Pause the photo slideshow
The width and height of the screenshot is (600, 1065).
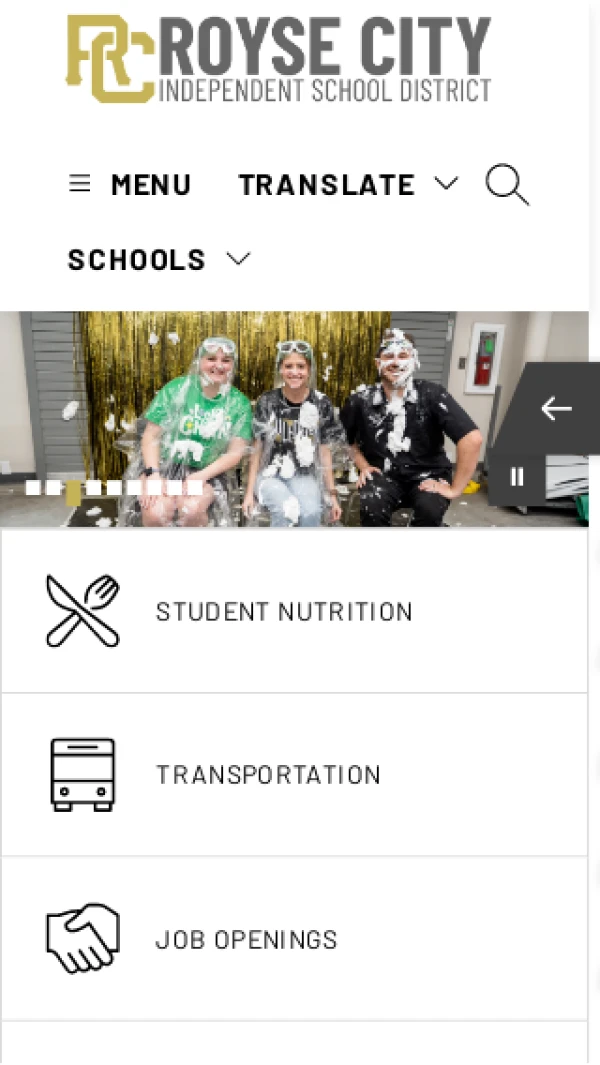517,478
